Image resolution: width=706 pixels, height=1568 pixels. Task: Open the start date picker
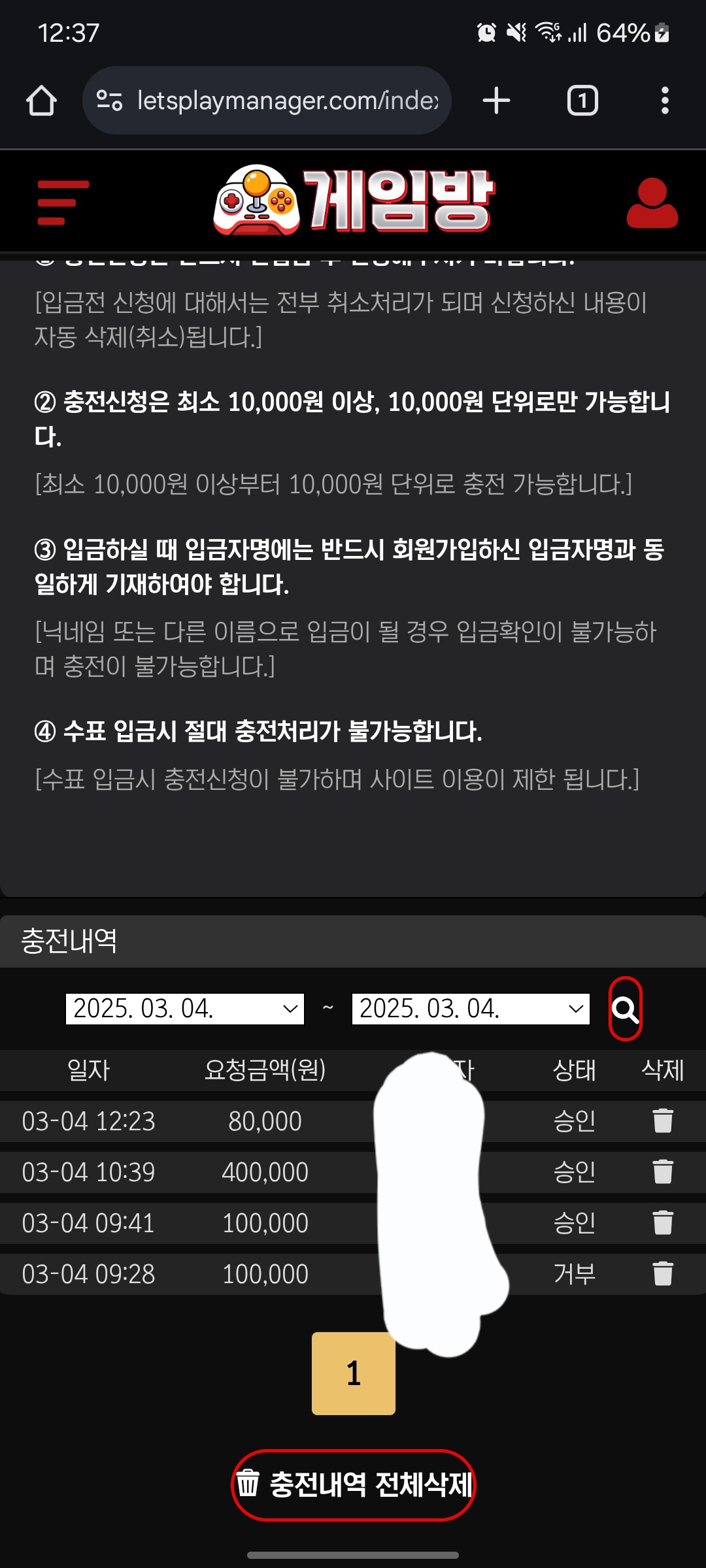185,1009
